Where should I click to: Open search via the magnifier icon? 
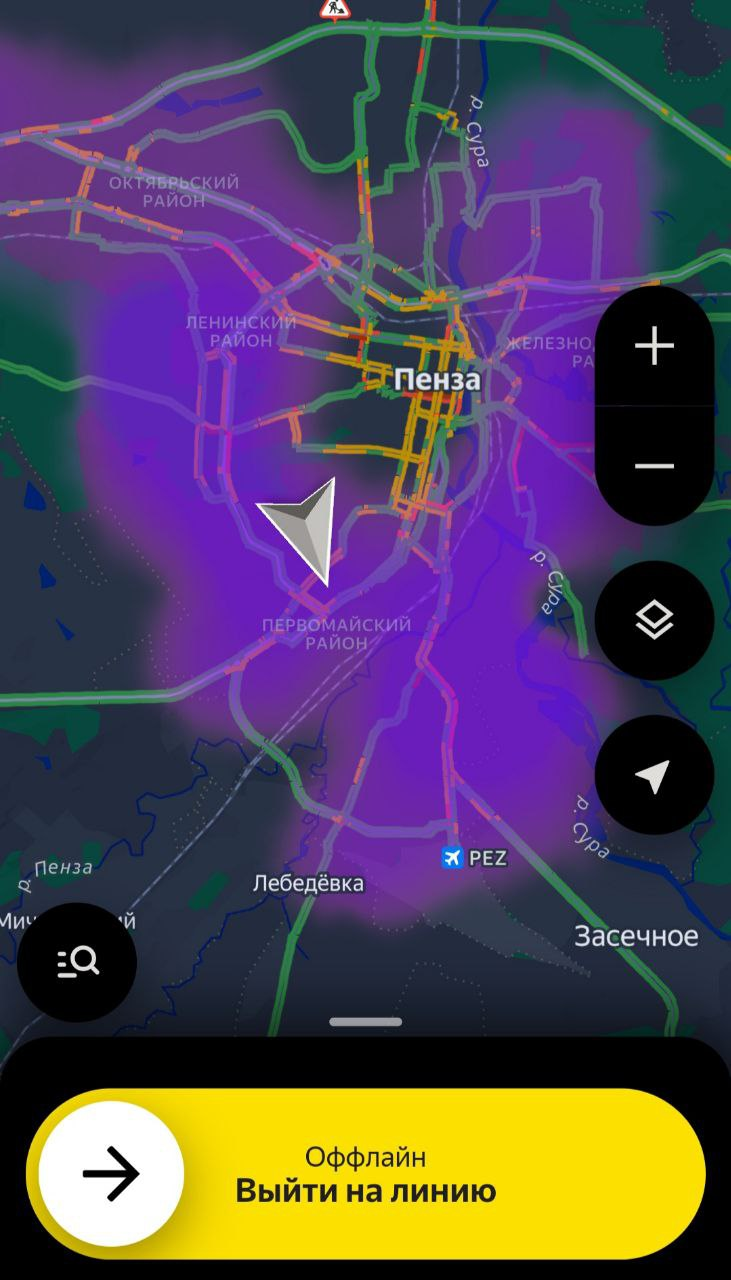click(x=77, y=960)
